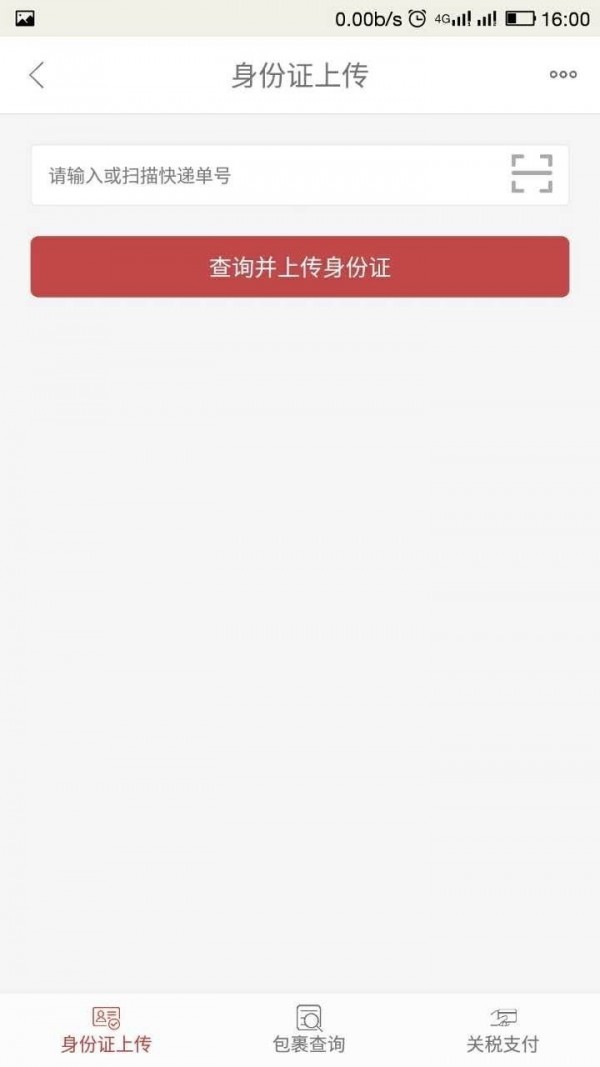Scan a tracking number barcode
Screen dimensions: 600x1067
coord(531,175)
